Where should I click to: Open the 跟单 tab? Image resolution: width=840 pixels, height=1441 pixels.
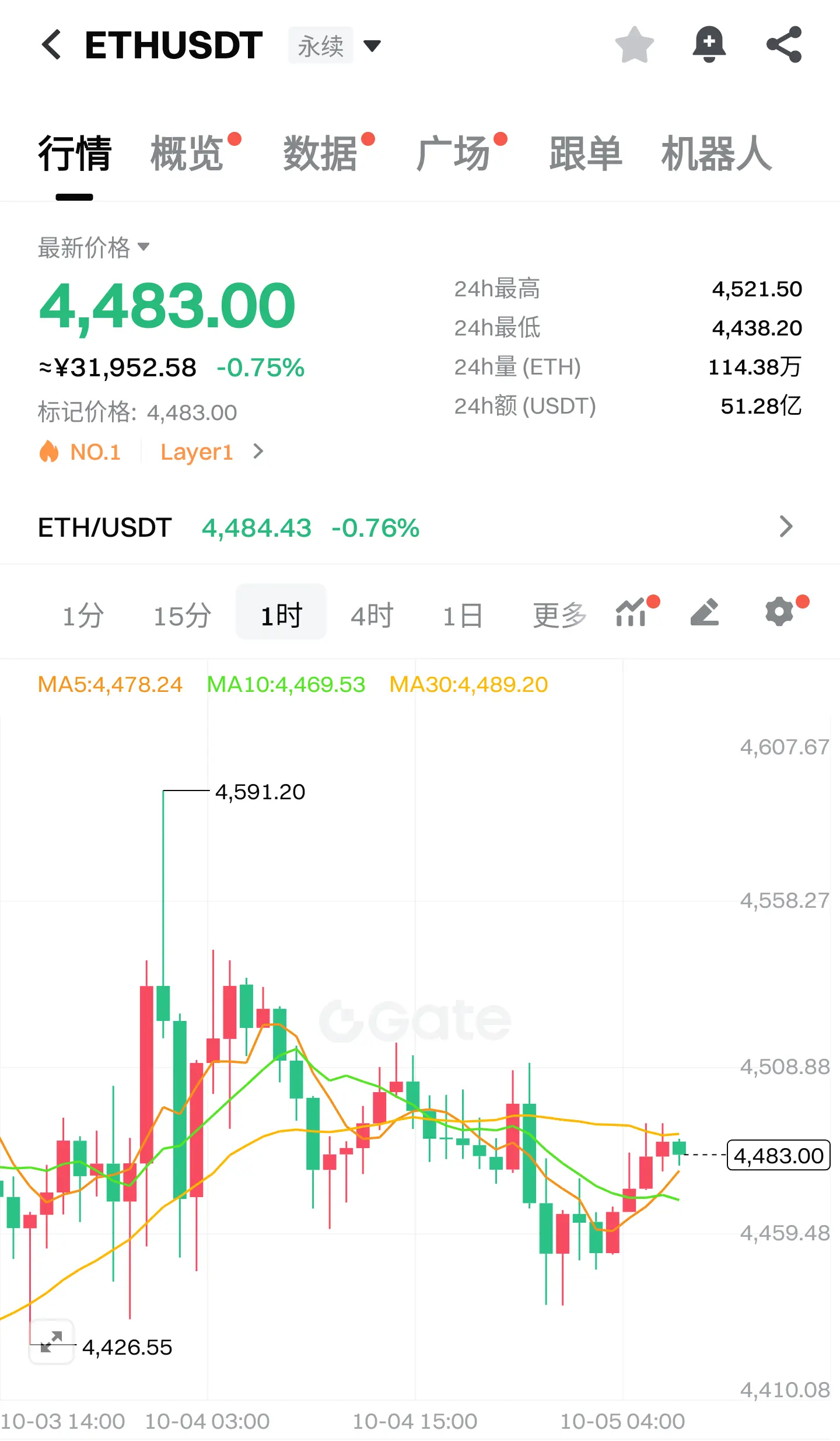[x=586, y=154]
